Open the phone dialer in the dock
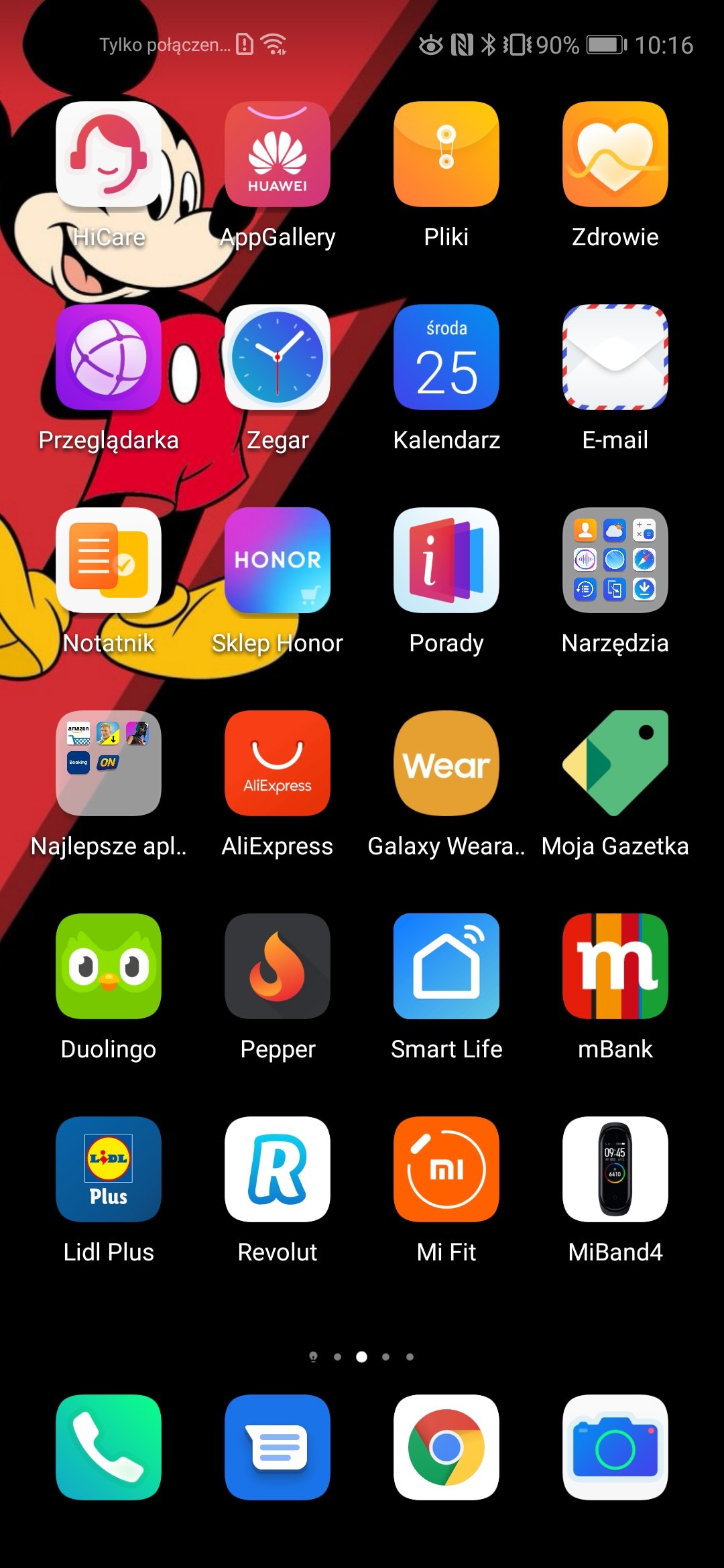Screen dimensions: 724x1568 [109, 1447]
